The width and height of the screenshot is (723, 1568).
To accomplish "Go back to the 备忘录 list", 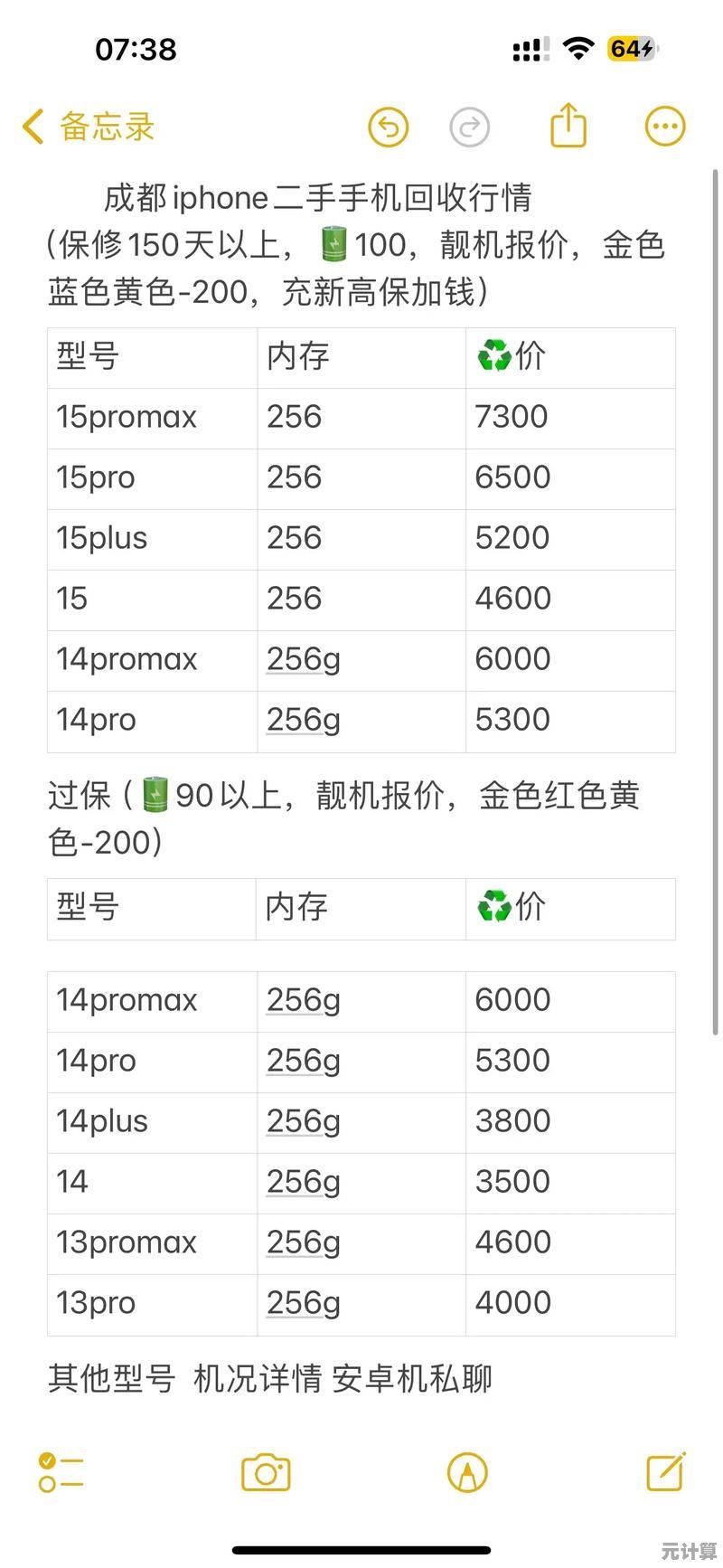I will point(89,127).
